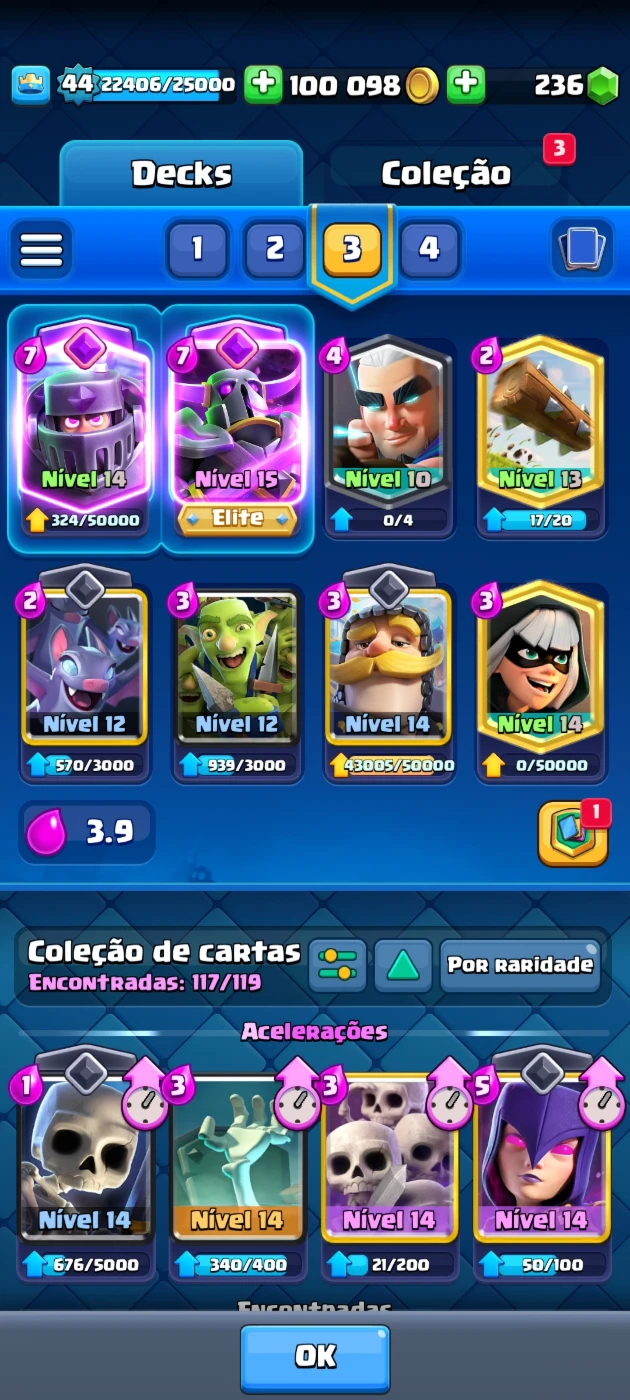This screenshot has height=1400, width=630.
Task: Open the deck hamburger menu
Action: pyautogui.click(x=41, y=248)
